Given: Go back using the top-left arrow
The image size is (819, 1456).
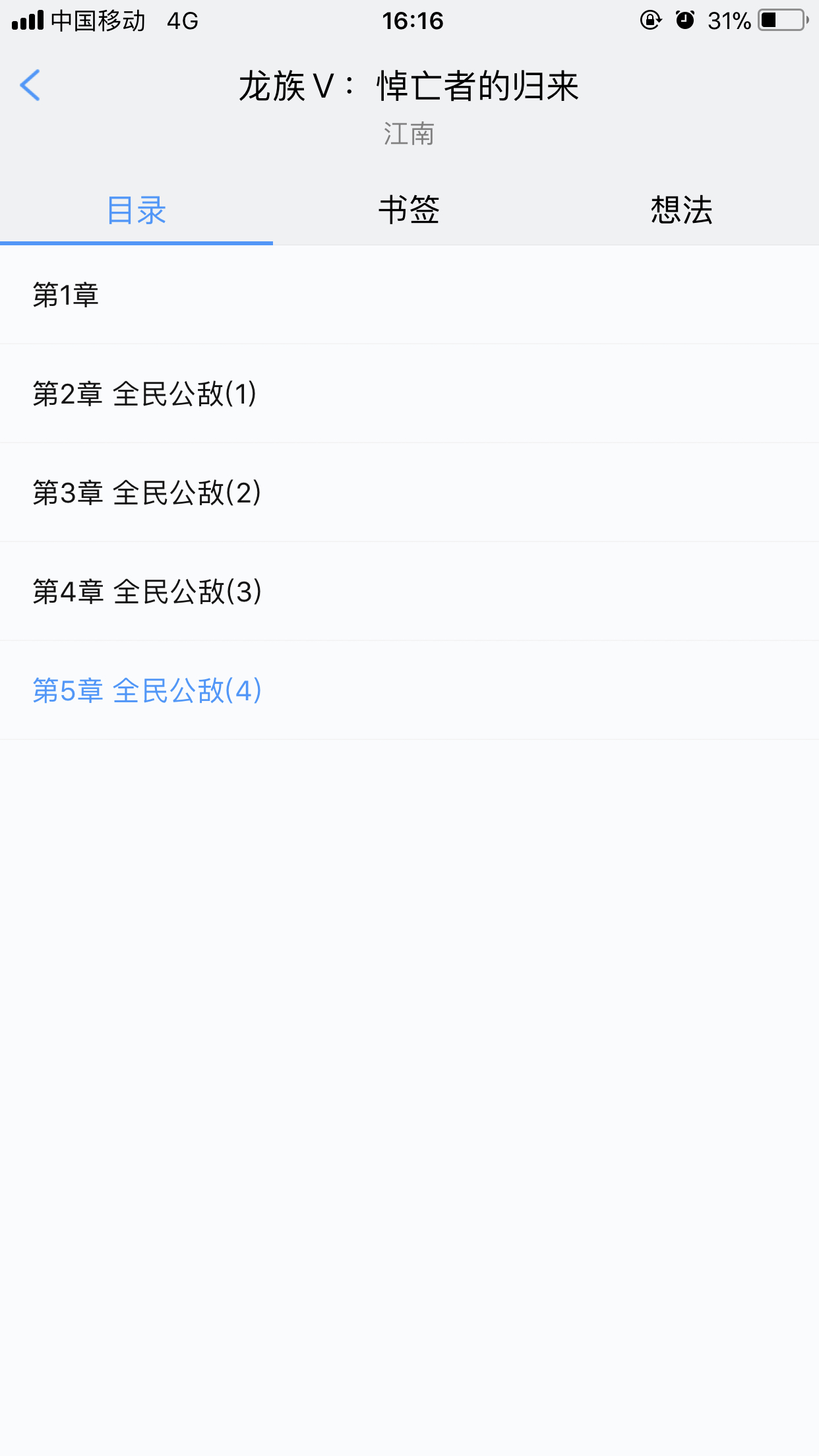Looking at the screenshot, I should tap(30, 85).
